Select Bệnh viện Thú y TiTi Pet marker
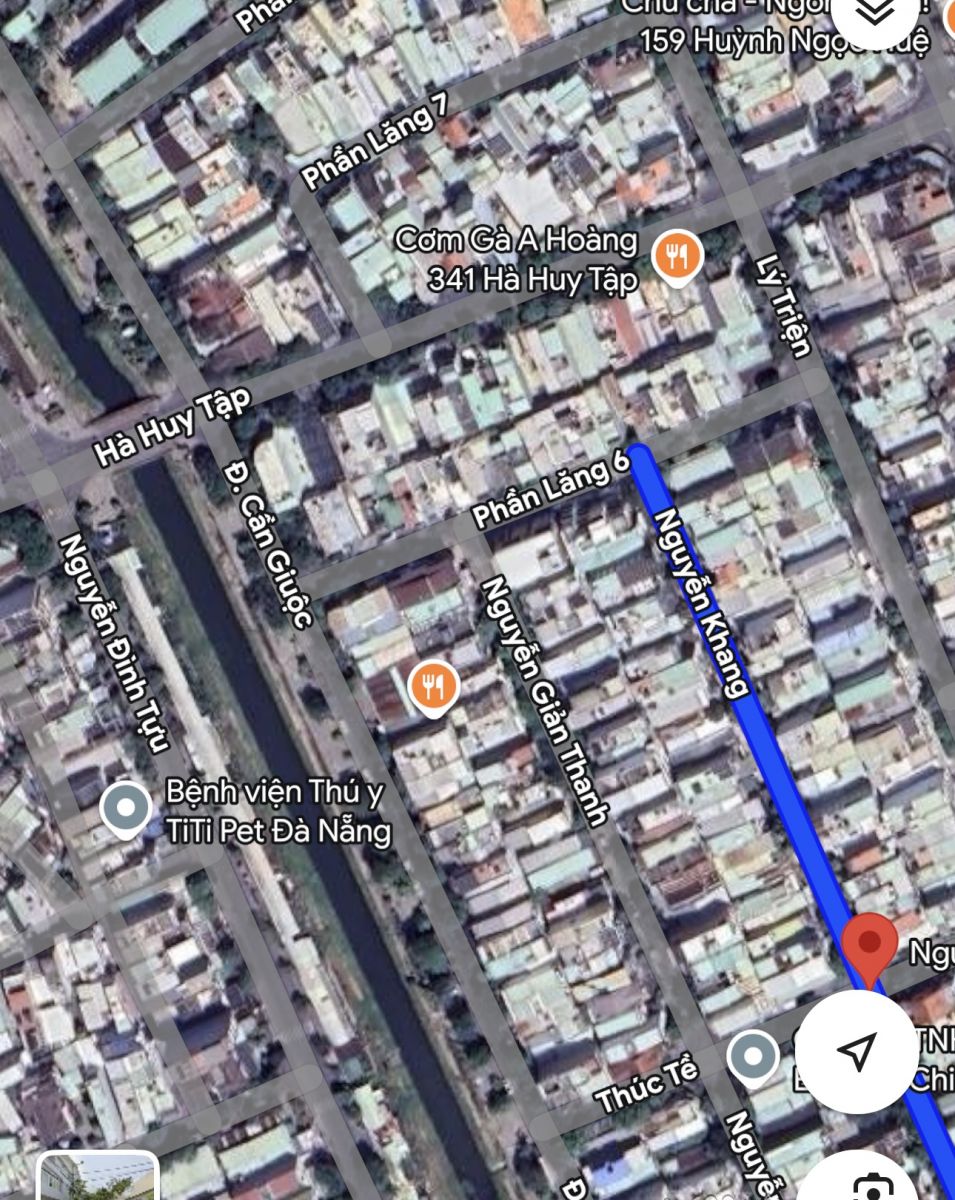The image size is (955, 1200). [x=127, y=808]
